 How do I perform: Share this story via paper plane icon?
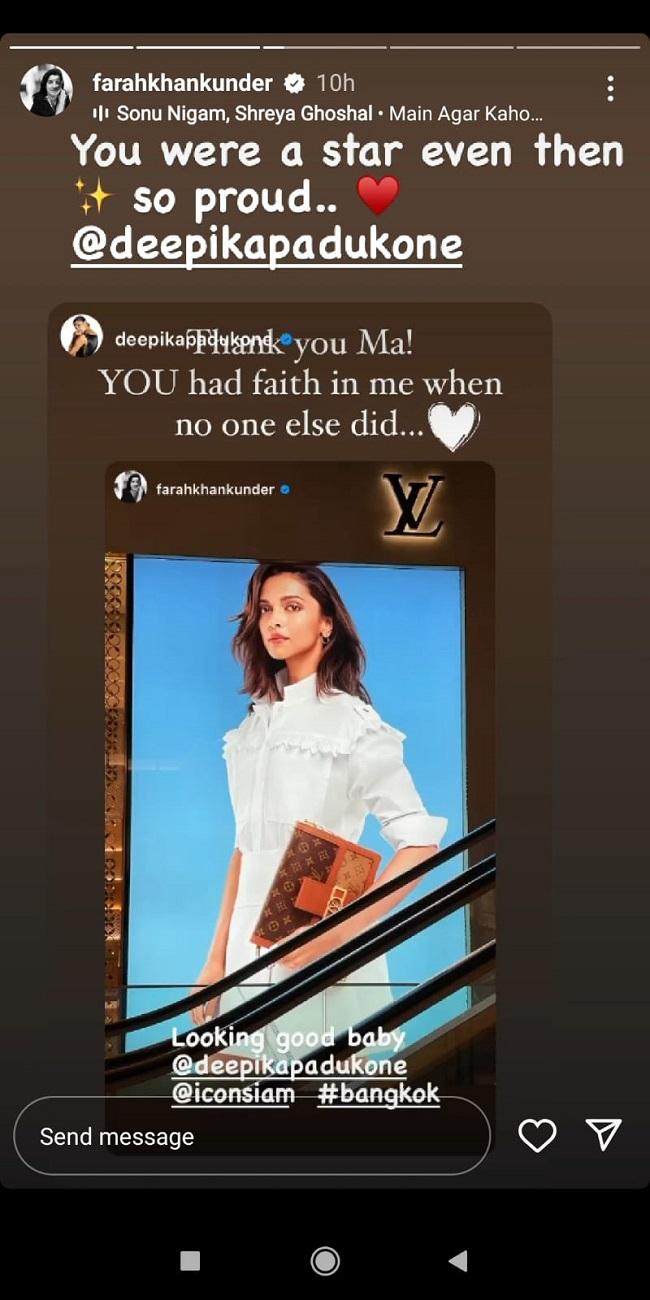(x=603, y=1134)
